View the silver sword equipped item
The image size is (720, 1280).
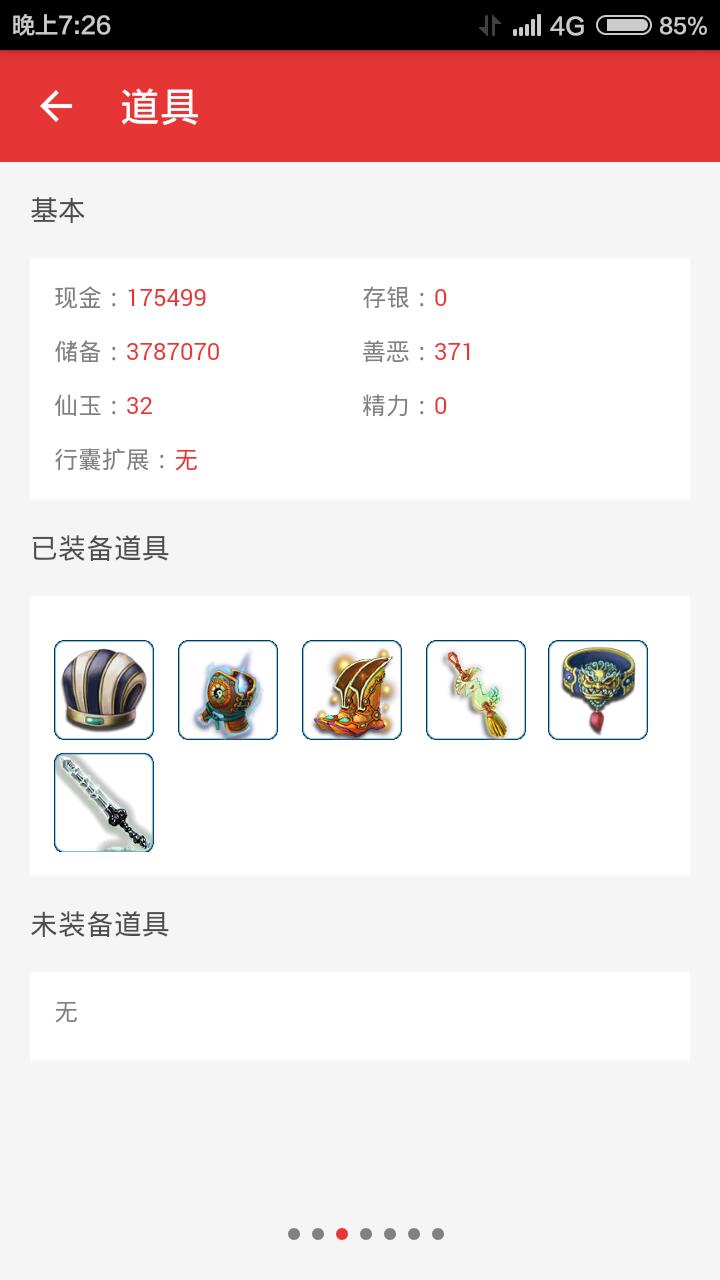(x=104, y=802)
